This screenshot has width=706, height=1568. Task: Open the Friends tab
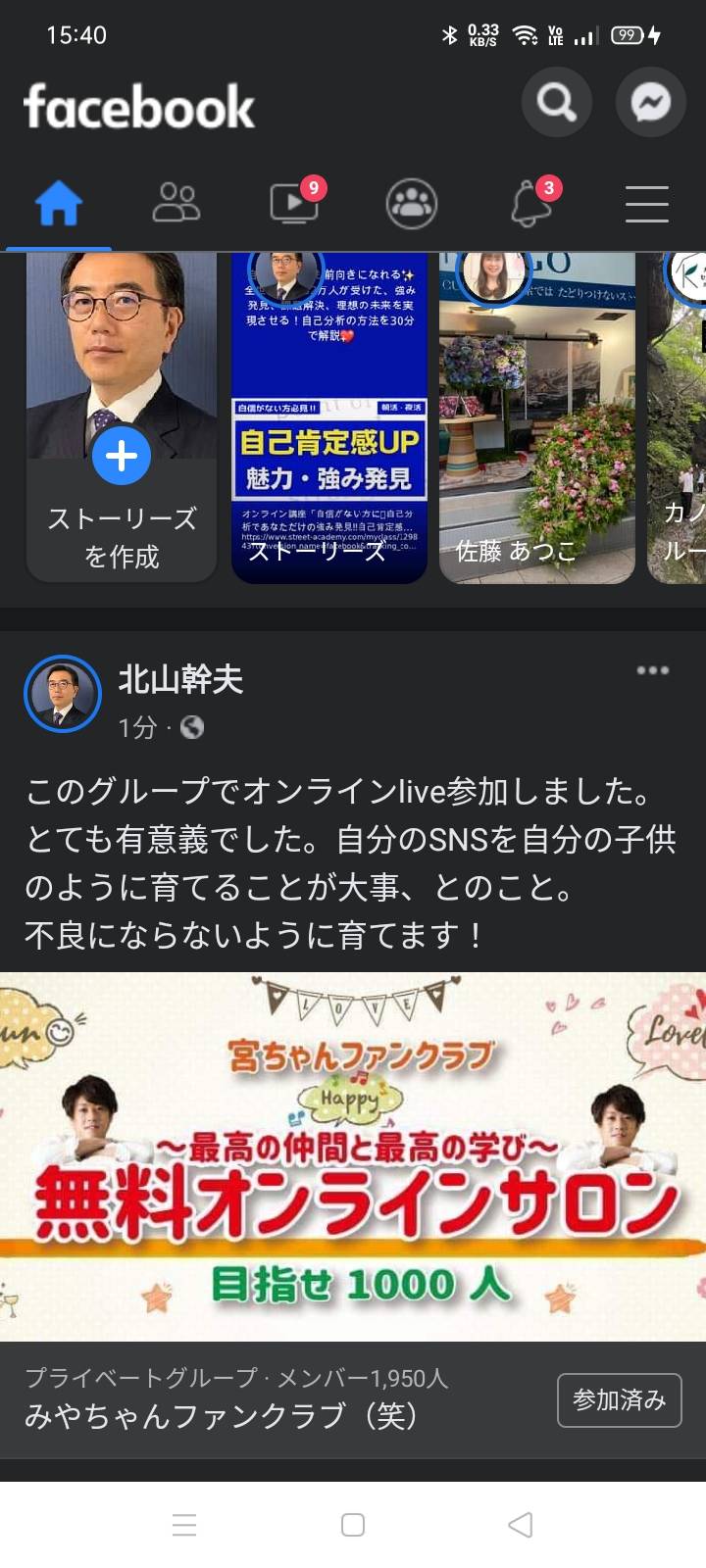(176, 204)
